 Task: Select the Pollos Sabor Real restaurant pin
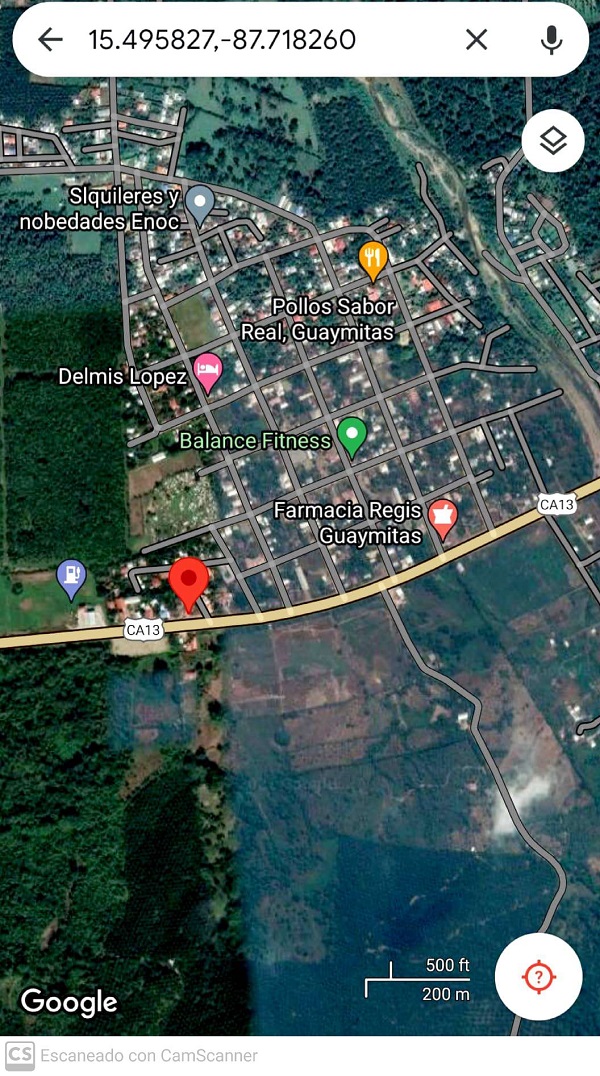pyautogui.click(x=373, y=260)
